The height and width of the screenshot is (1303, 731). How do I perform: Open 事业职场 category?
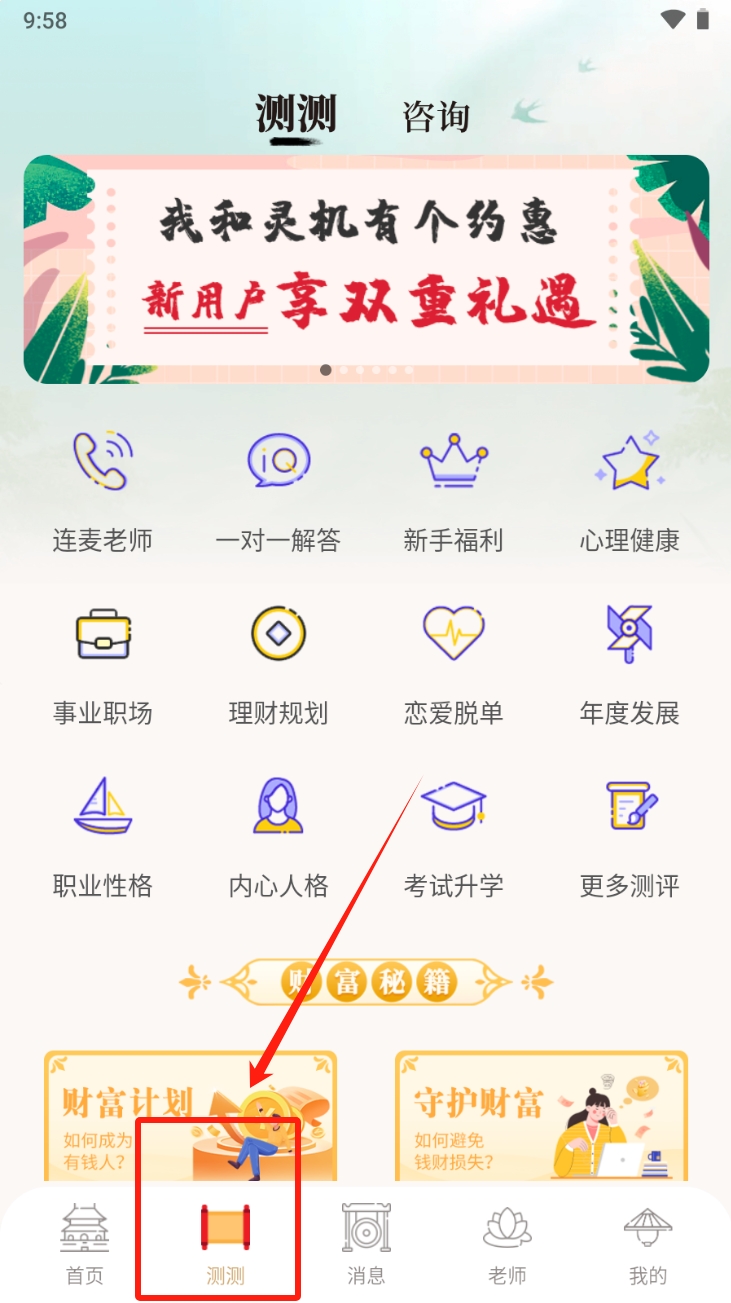(102, 662)
